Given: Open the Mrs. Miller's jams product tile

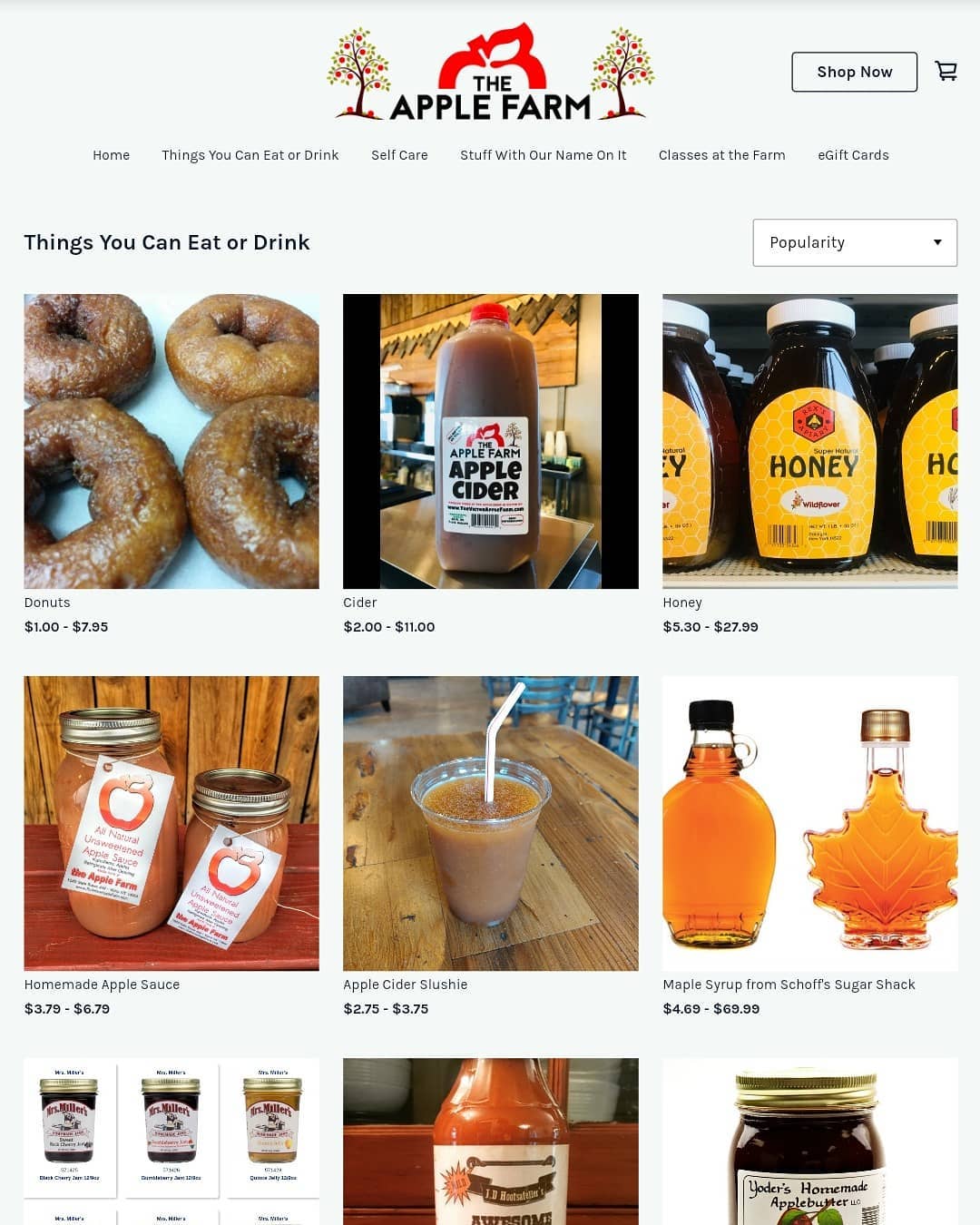Looking at the screenshot, I should click(171, 1141).
